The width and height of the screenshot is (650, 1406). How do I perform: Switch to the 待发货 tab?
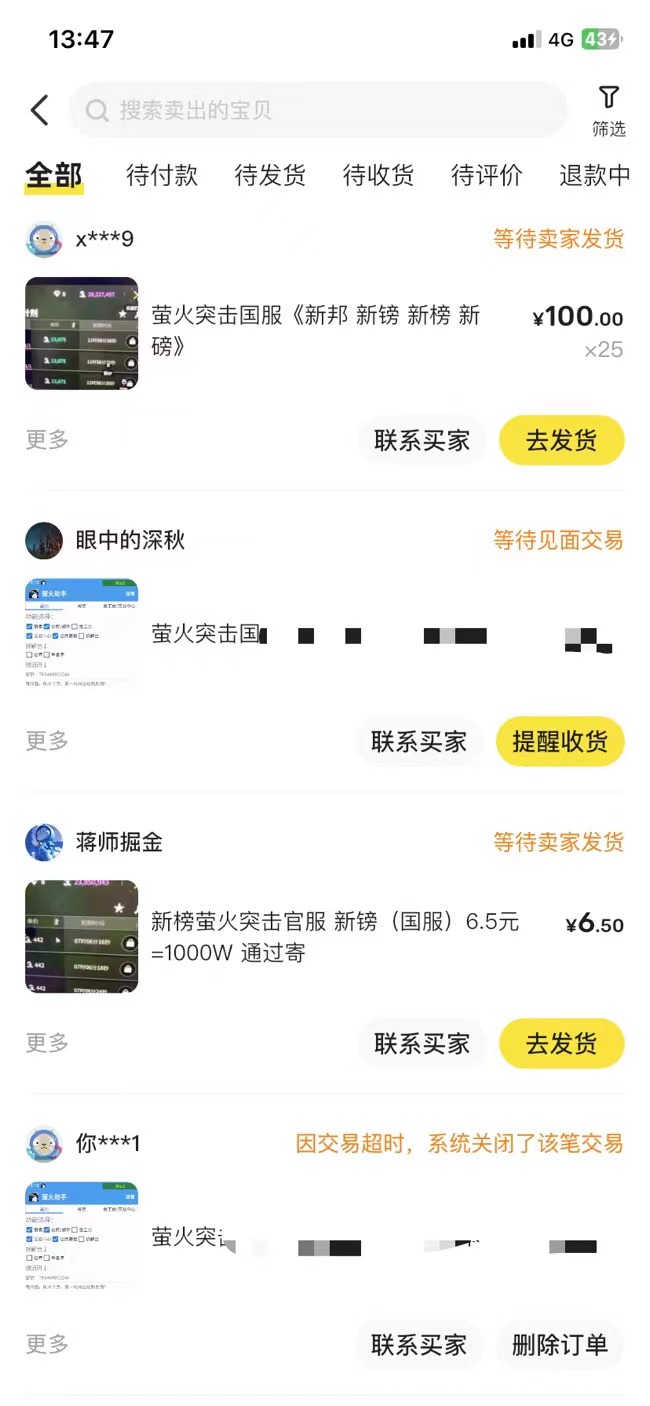(270, 176)
